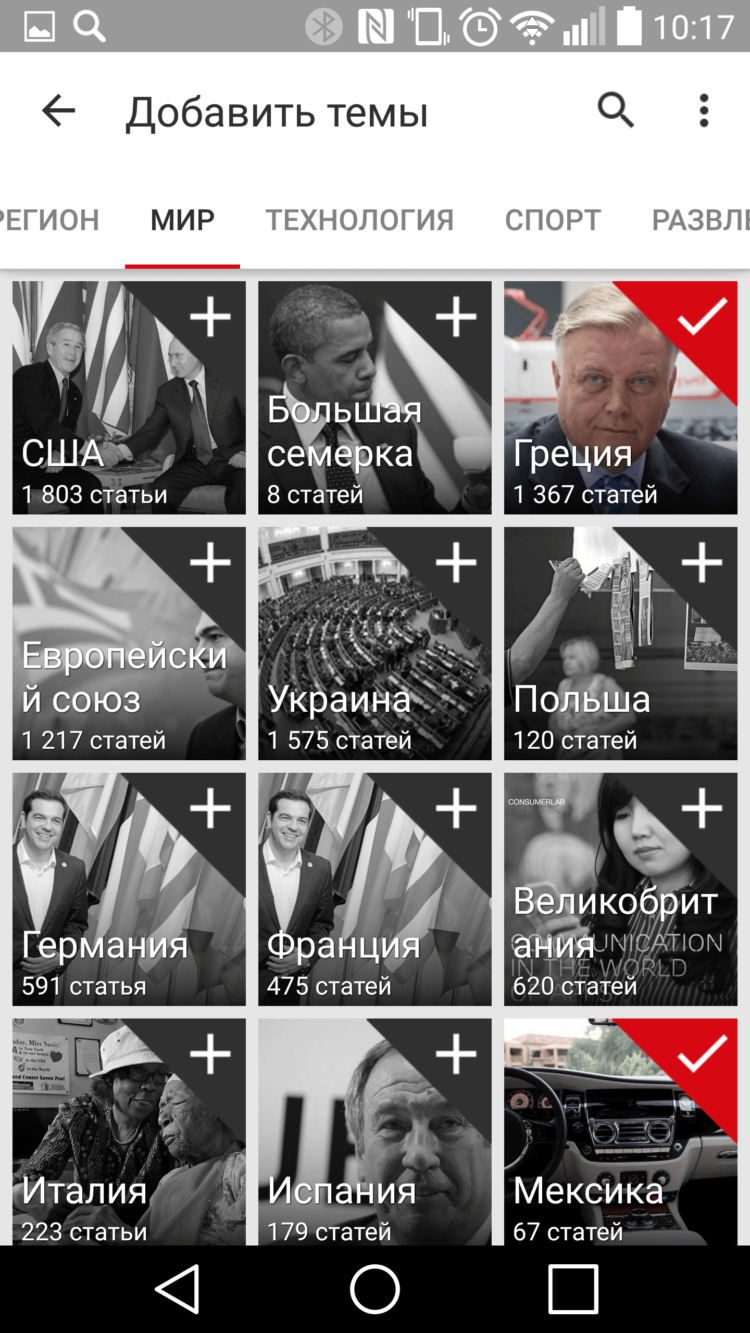Add Польша using its plus icon
750x1333 pixels.
coord(702,562)
